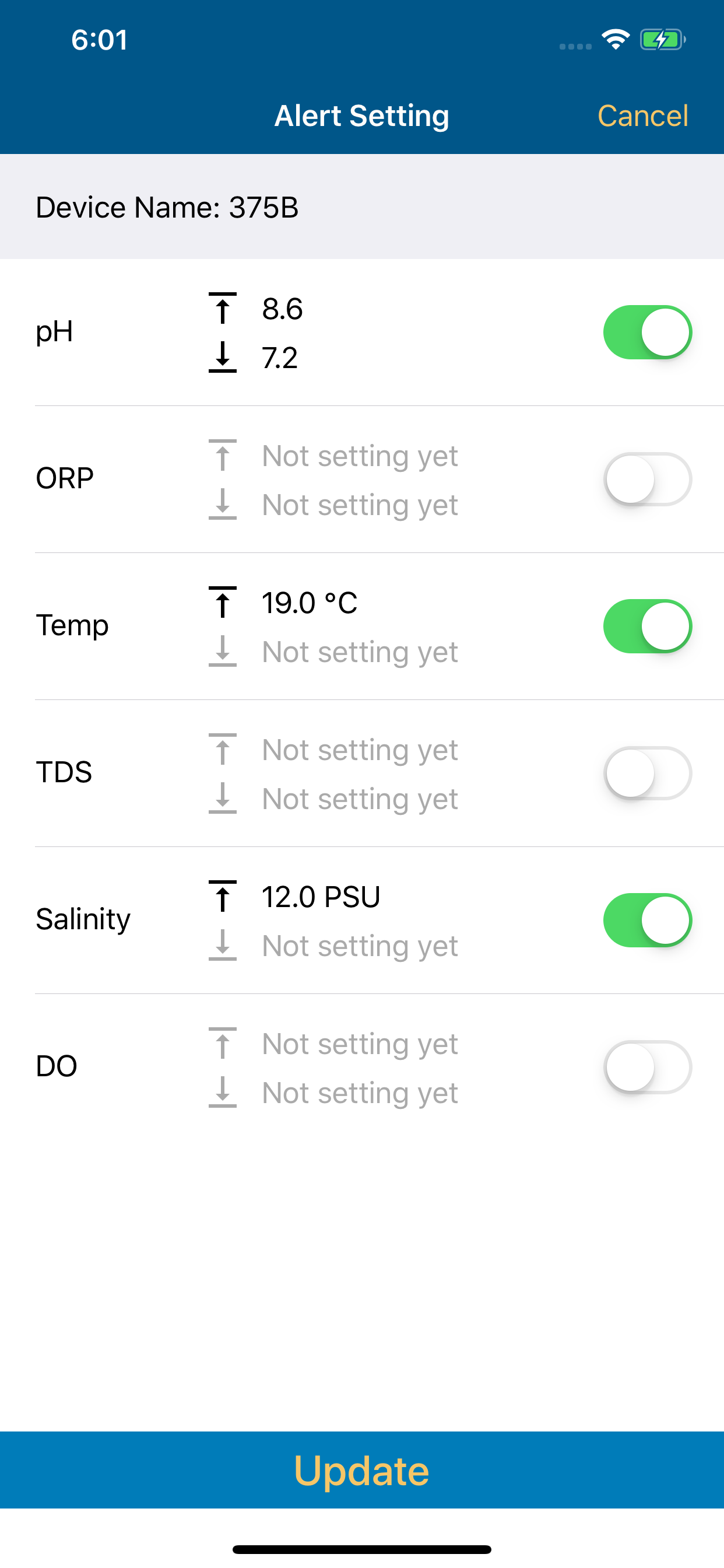724x1568 pixels.
Task: Edit Salinity upper limit 12.0 PSU
Action: pos(321,897)
